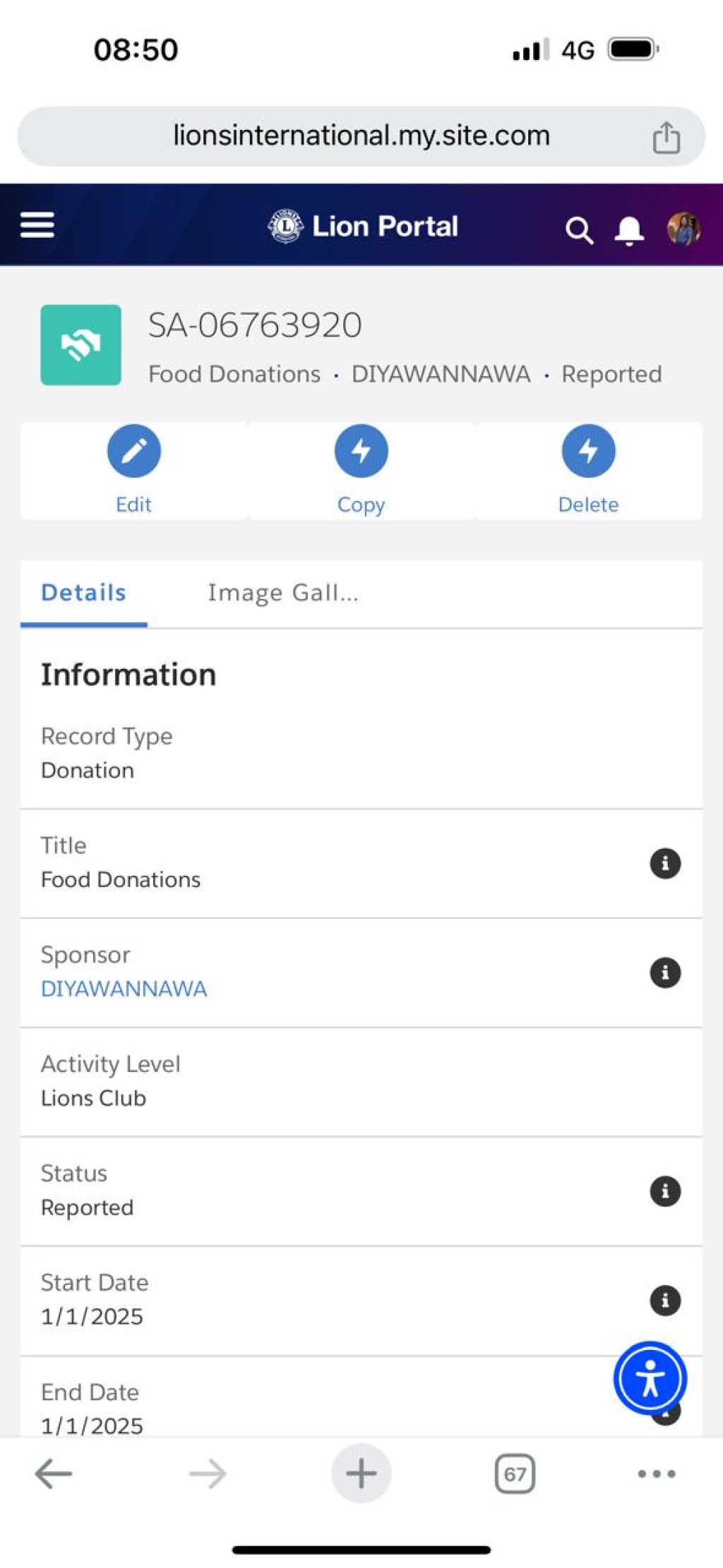Show info tooltip for Status field
This screenshot has height=1568, width=723.
pos(665,1191)
